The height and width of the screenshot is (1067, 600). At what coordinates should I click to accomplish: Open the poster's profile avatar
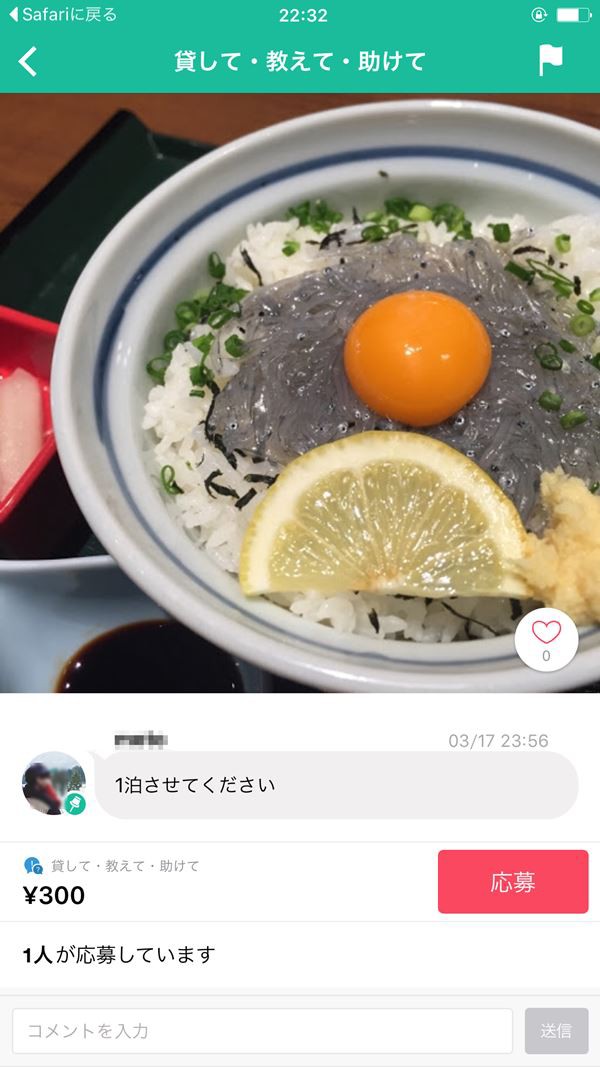pos(54,783)
